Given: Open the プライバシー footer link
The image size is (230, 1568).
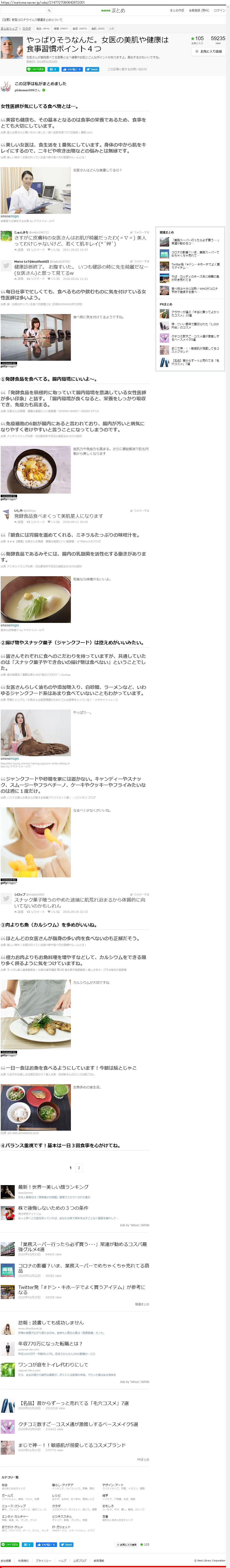Looking at the screenshot, I should coord(43,1561).
